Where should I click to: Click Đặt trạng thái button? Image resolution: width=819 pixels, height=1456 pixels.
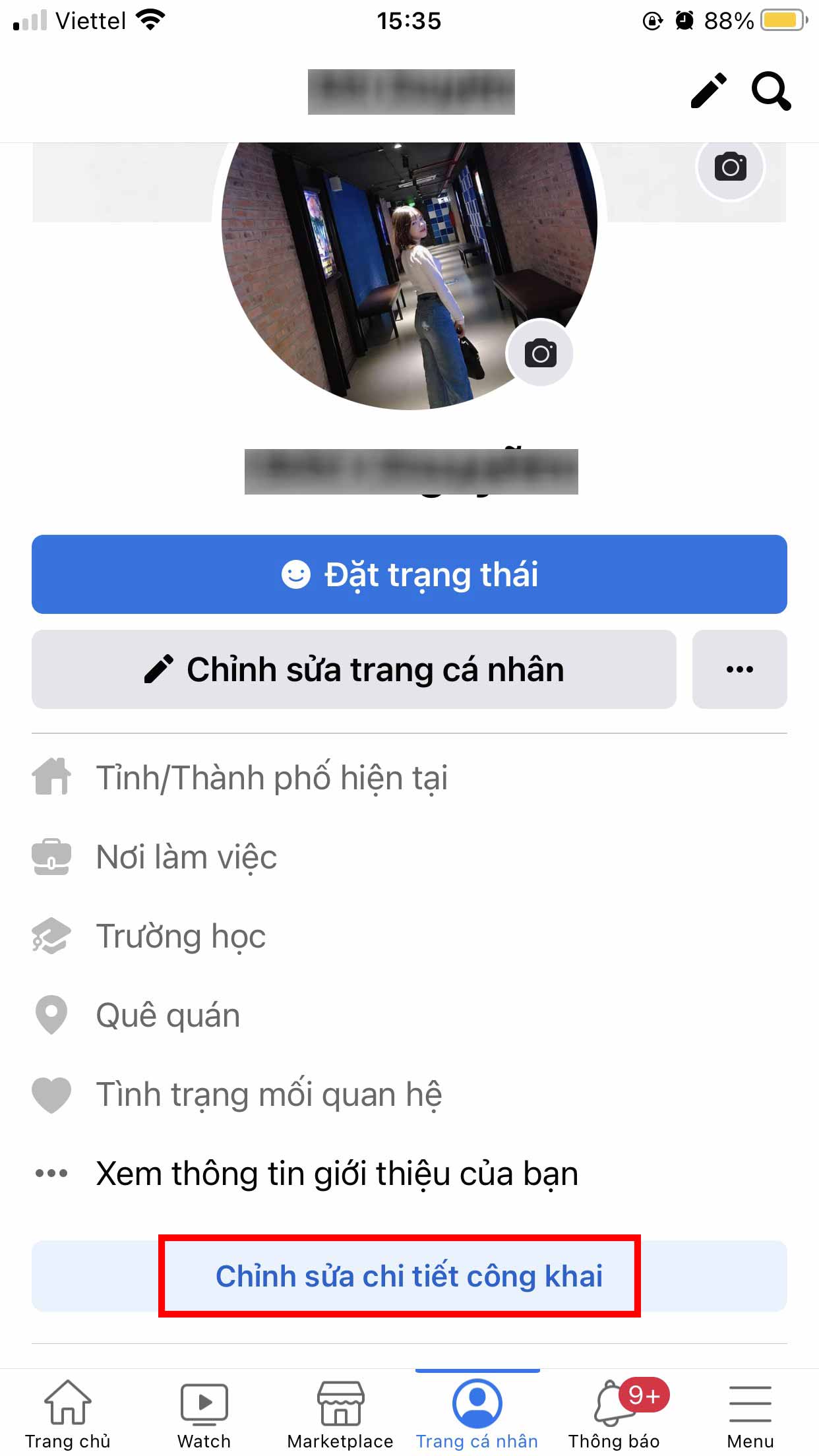pyautogui.click(x=409, y=574)
